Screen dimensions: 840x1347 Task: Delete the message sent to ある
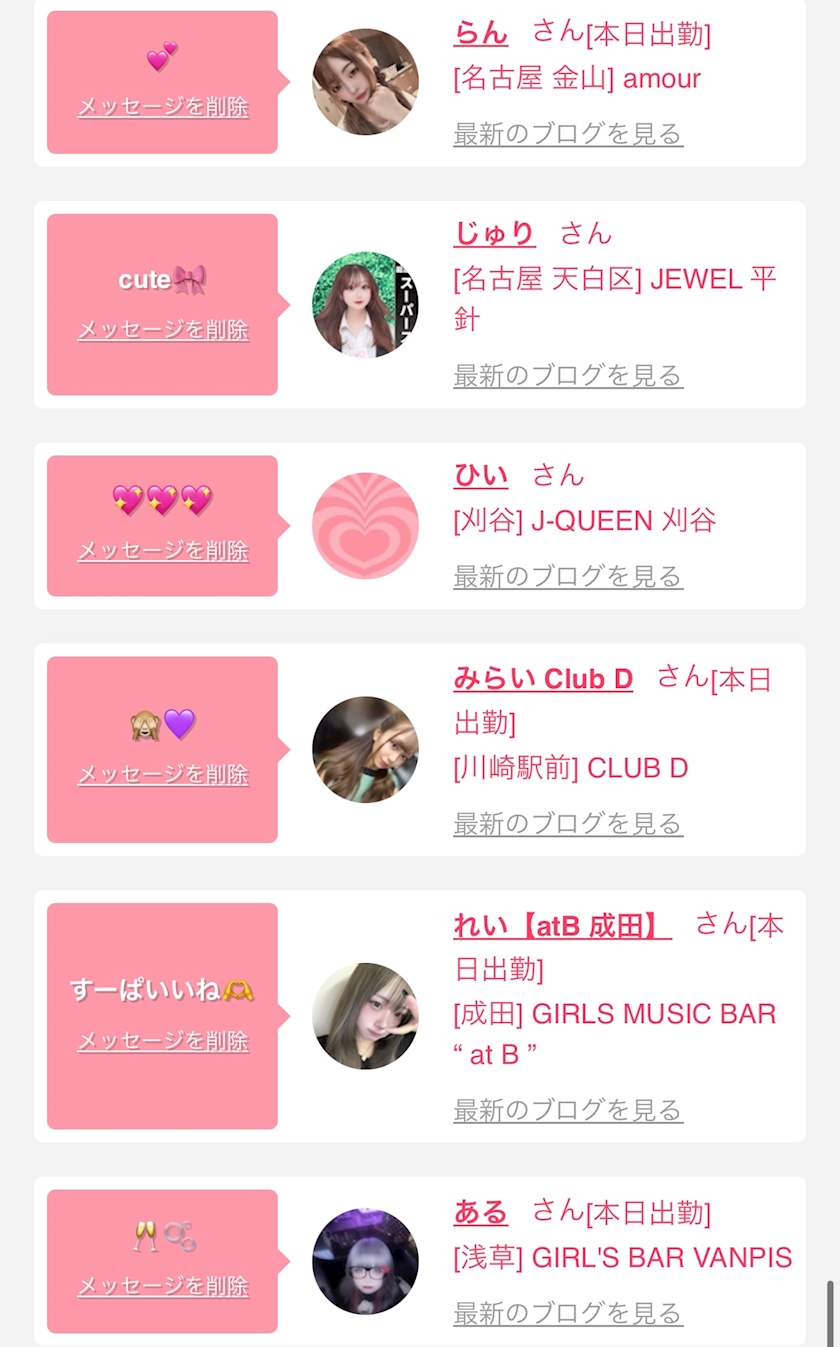(163, 1287)
